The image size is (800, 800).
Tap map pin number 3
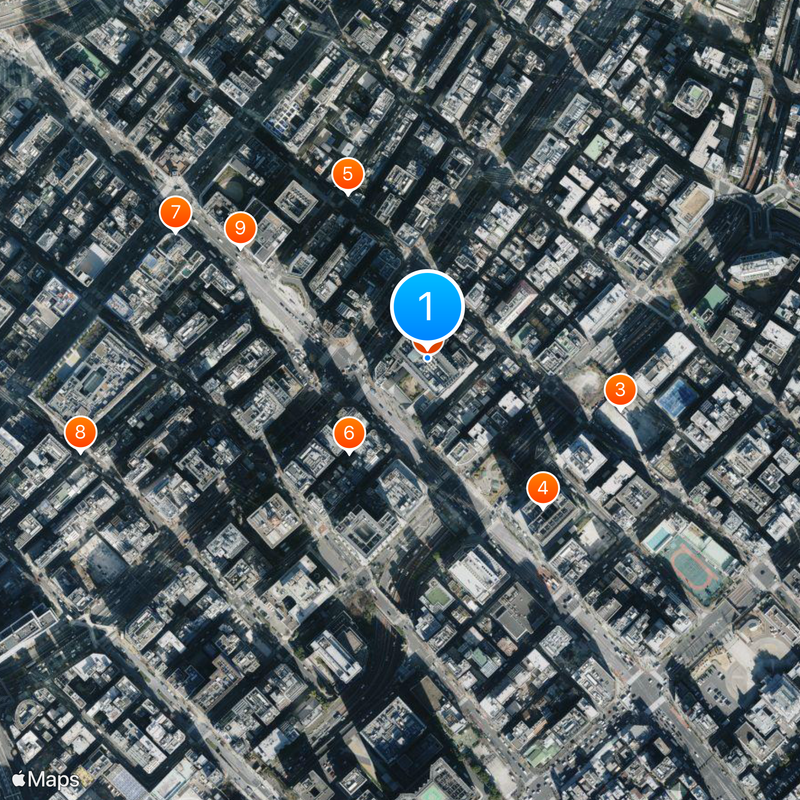point(620,389)
